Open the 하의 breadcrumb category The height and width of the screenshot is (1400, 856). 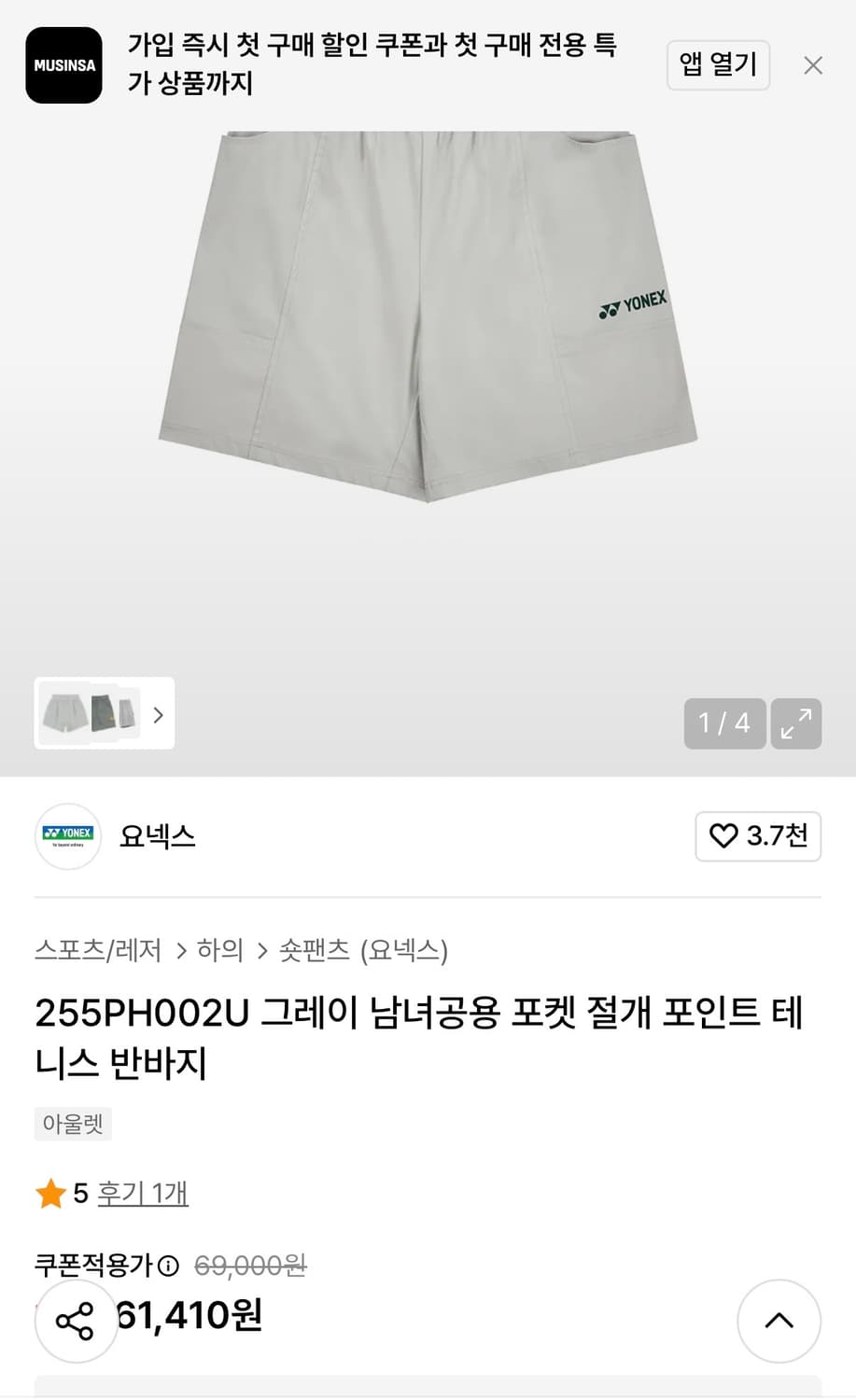pos(219,951)
